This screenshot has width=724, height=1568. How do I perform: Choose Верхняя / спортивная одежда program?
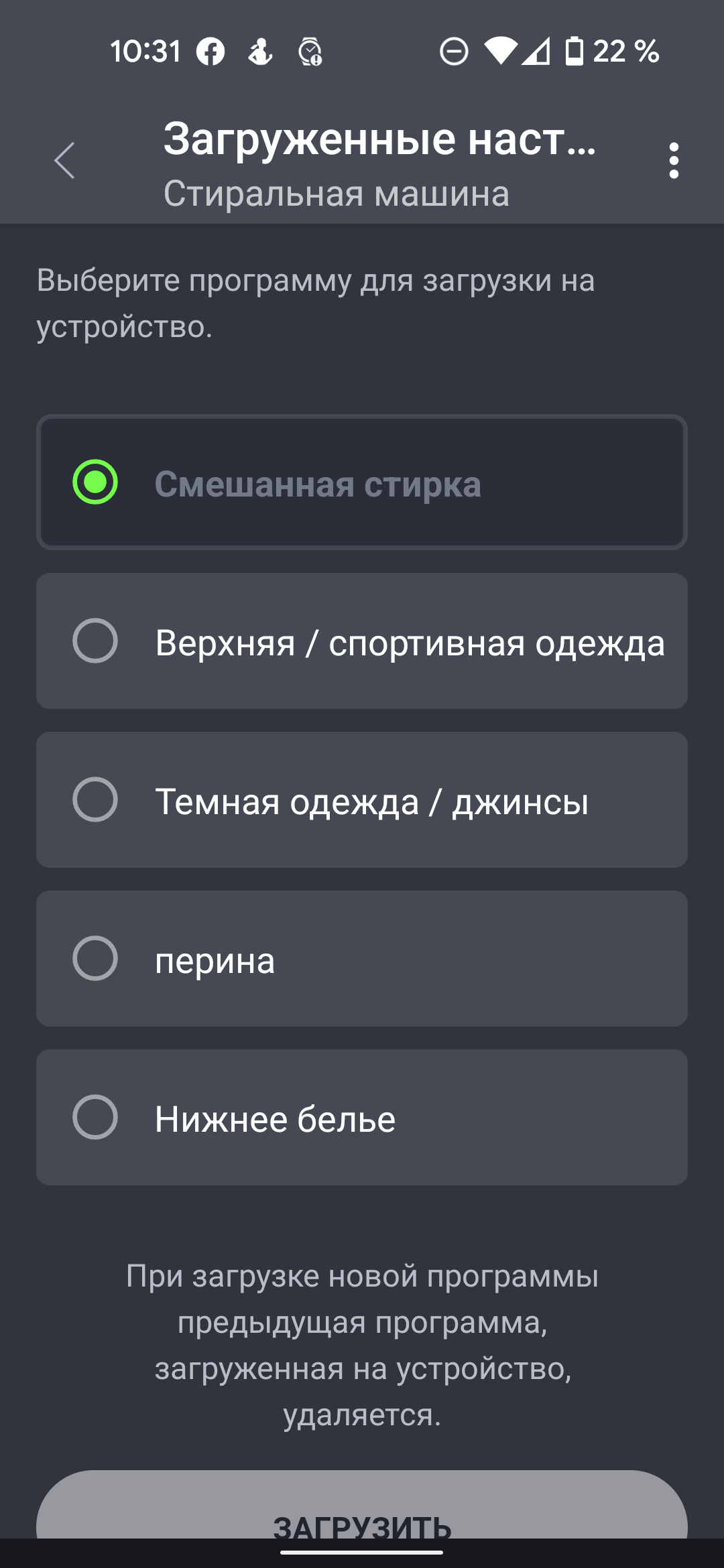362,641
